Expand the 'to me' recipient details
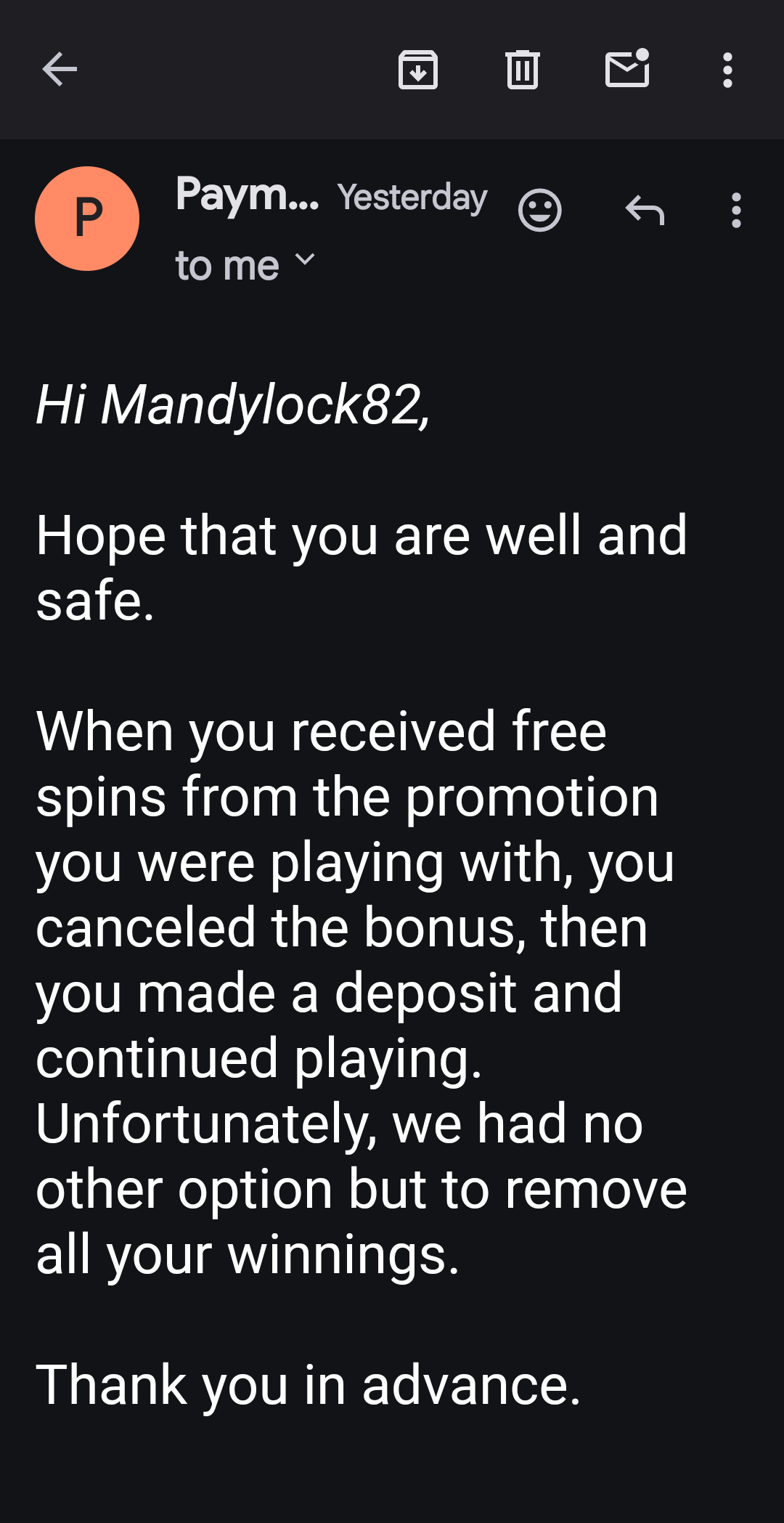784x1523 pixels. click(245, 264)
